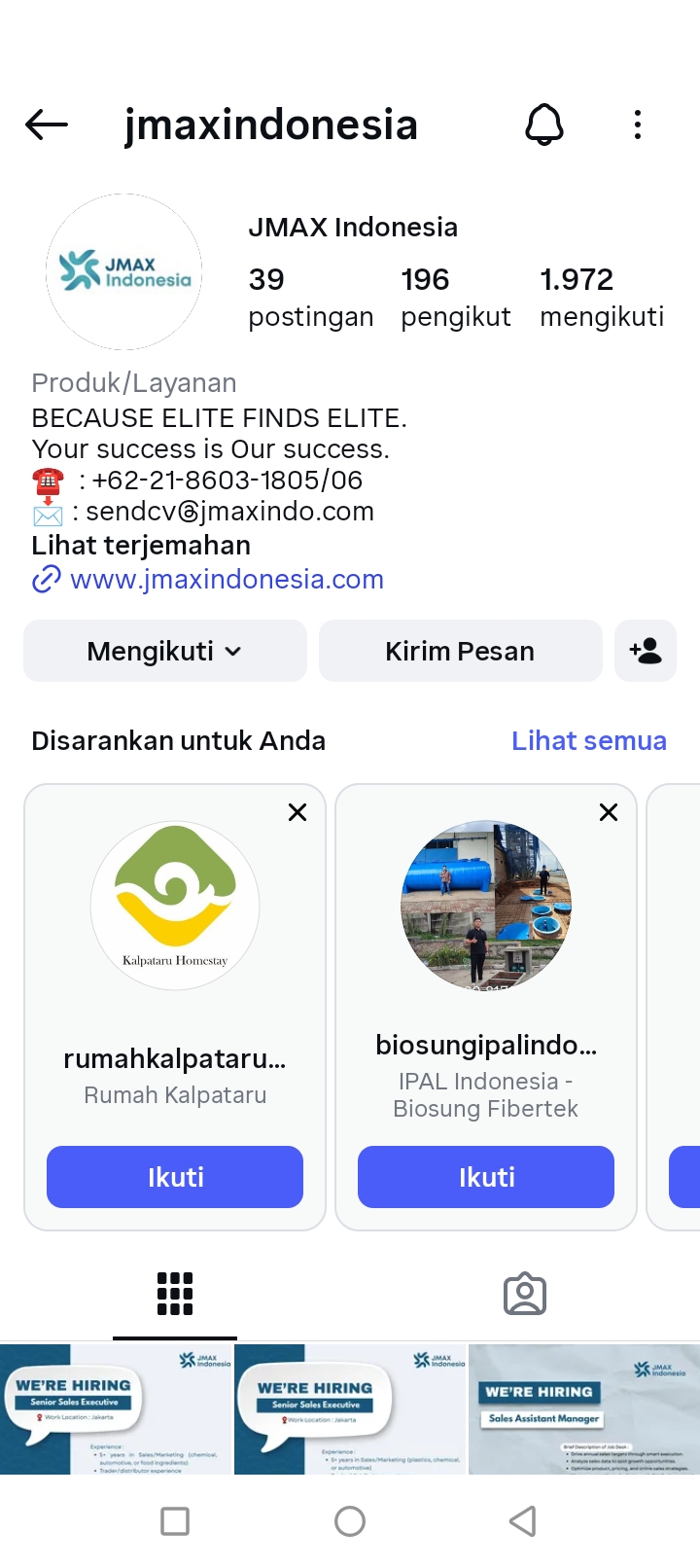View JMAX Indonesia profile picture
700x1568 pixels.
click(x=124, y=271)
